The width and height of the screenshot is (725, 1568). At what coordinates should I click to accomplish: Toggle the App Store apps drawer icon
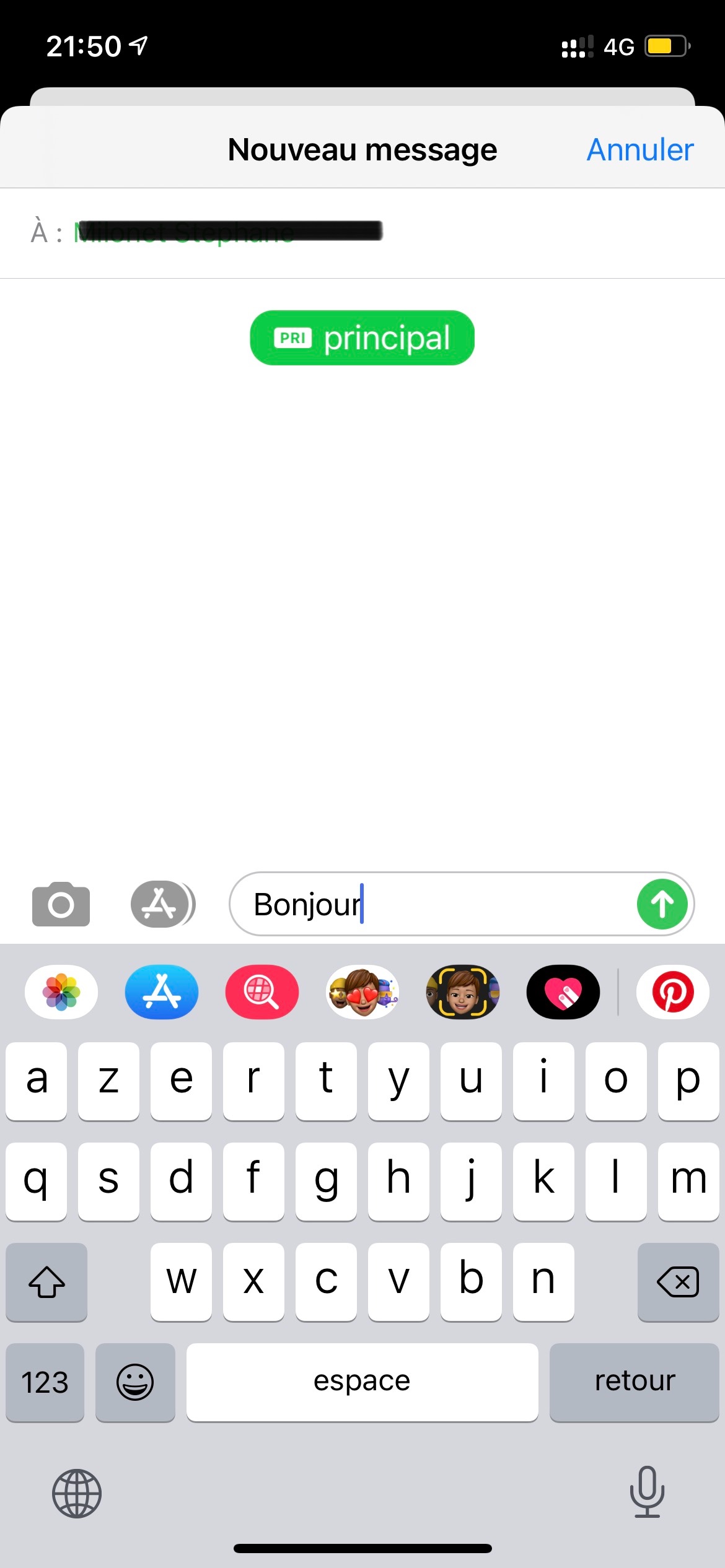(x=161, y=904)
